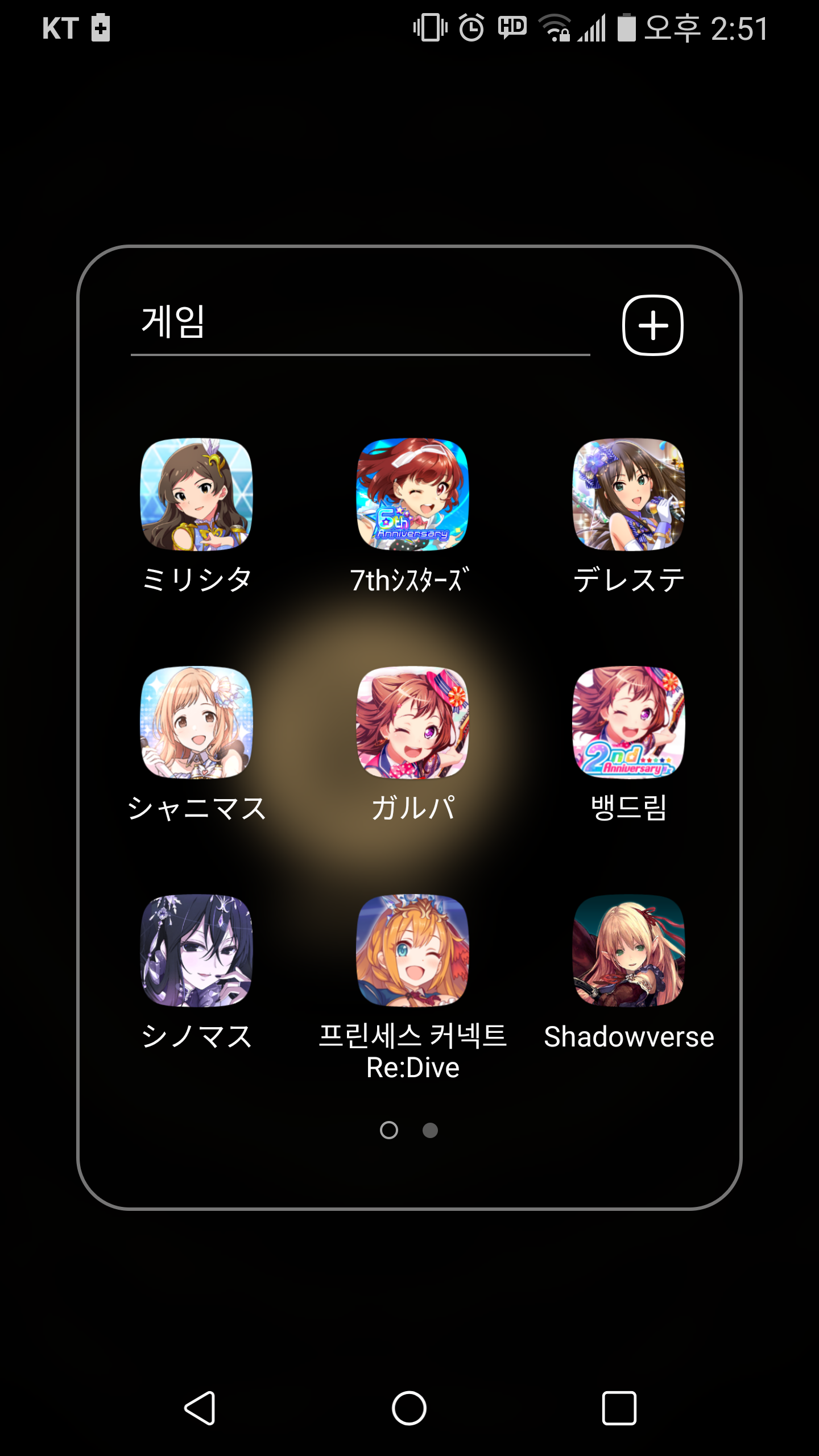Tap the system back button

pyautogui.click(x=200, y=1408)
